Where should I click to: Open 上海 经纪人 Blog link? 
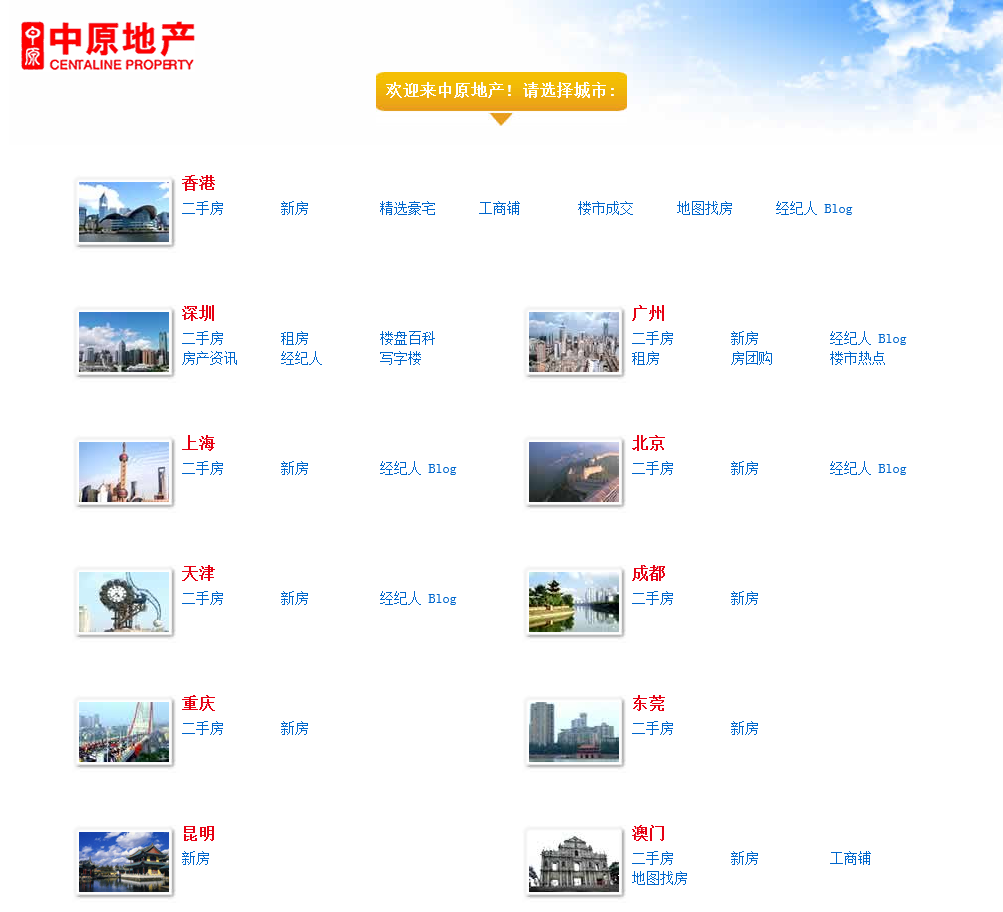click(x=418, y=469)
